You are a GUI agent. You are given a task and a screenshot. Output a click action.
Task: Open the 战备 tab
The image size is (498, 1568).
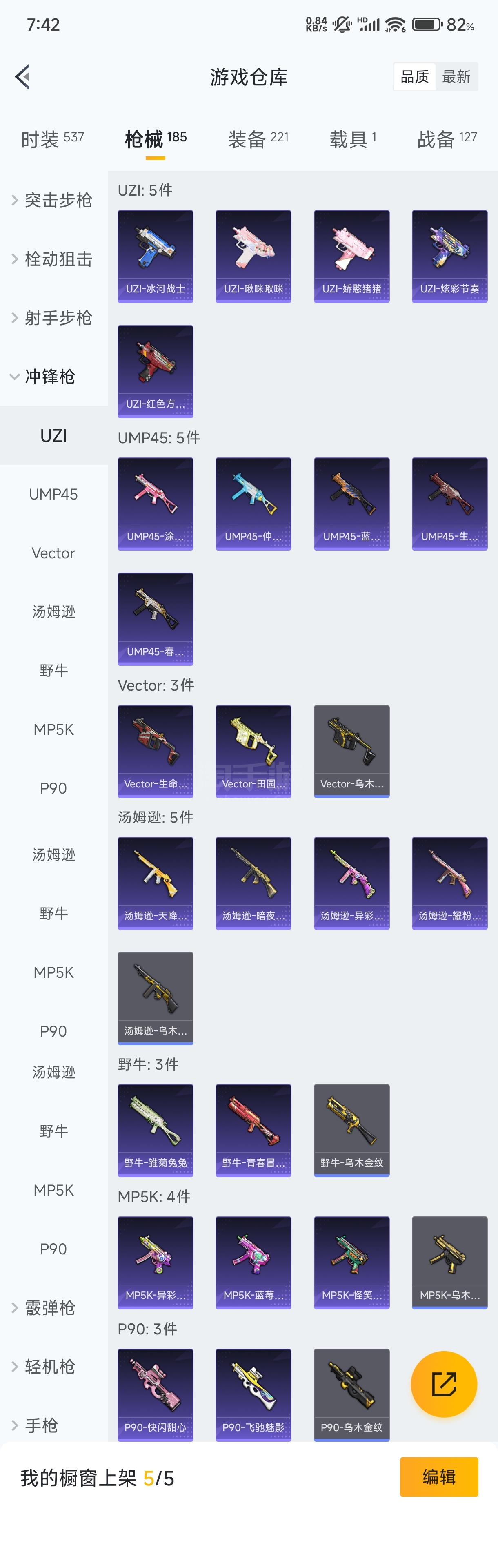(x=447, y=139)
